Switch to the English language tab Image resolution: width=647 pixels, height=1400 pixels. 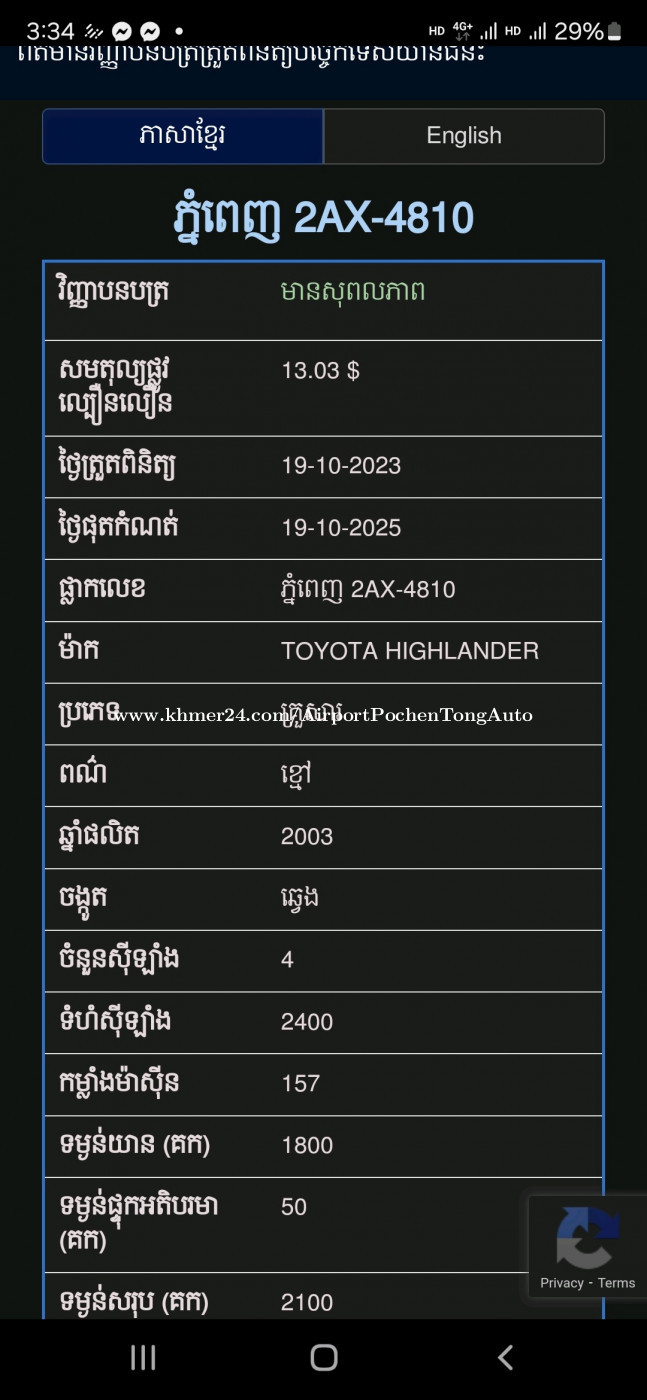tap(464, 136)
